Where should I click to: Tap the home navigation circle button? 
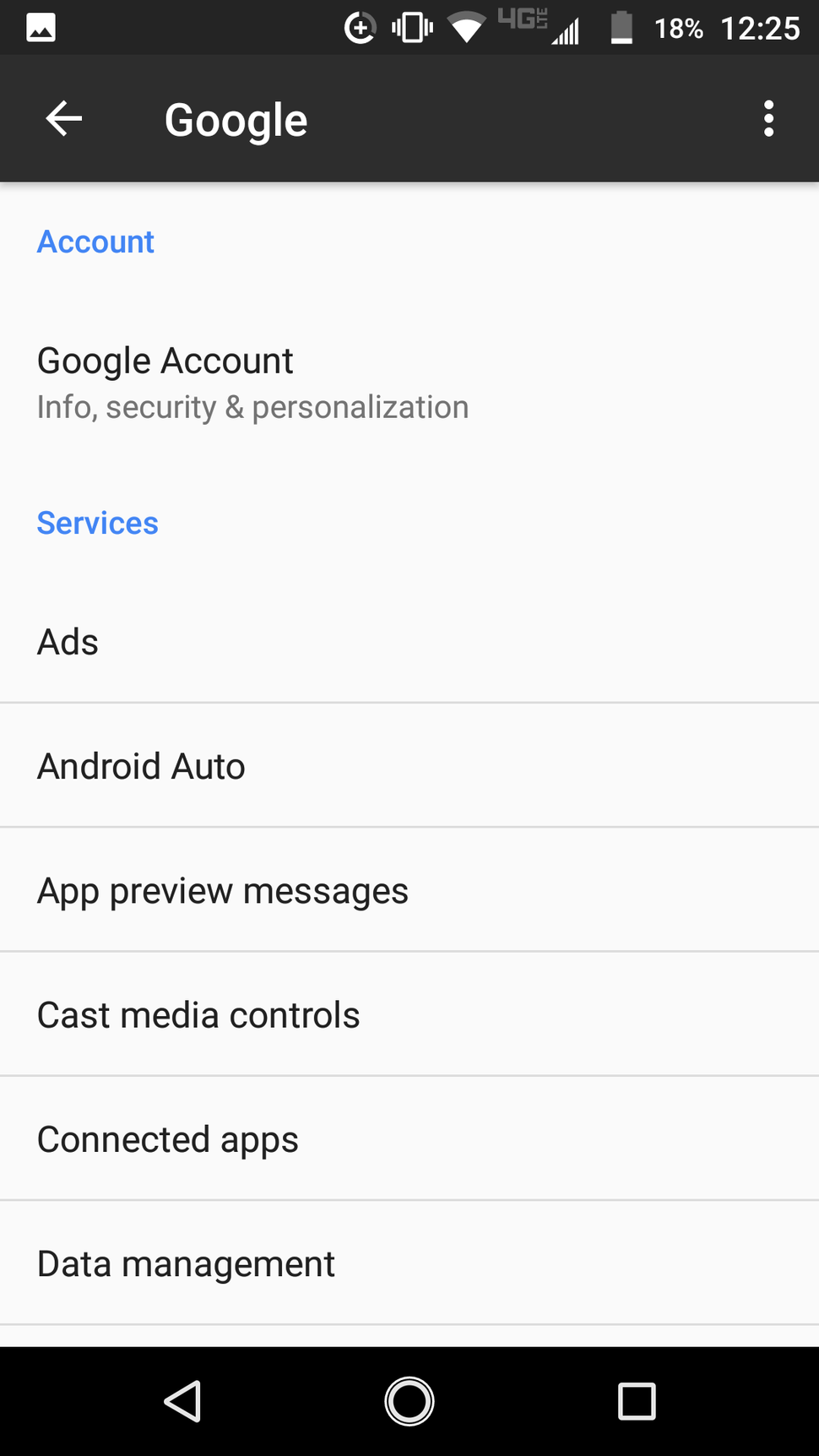pos(409,1401)
